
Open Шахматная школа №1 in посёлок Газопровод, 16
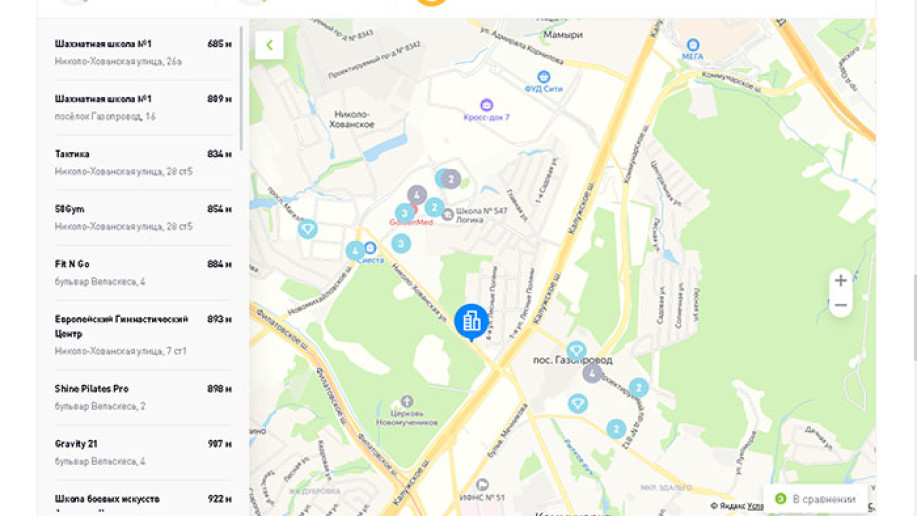point(142,107)
